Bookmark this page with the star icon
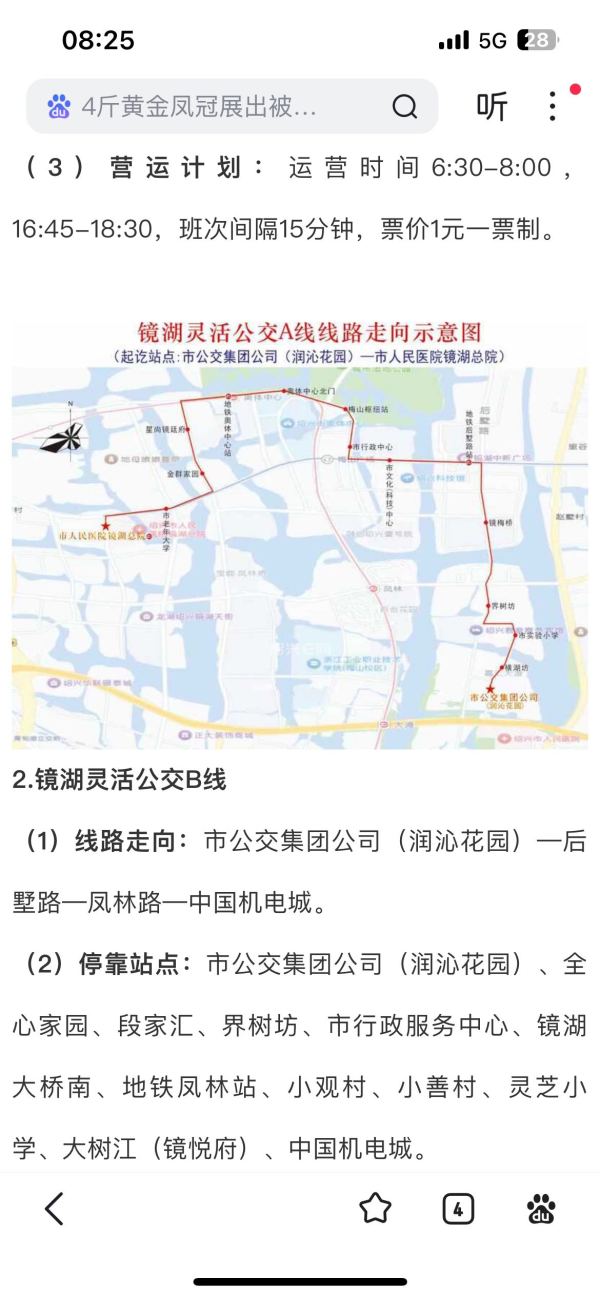The image size is (600, 1298). pos(375,1209)
